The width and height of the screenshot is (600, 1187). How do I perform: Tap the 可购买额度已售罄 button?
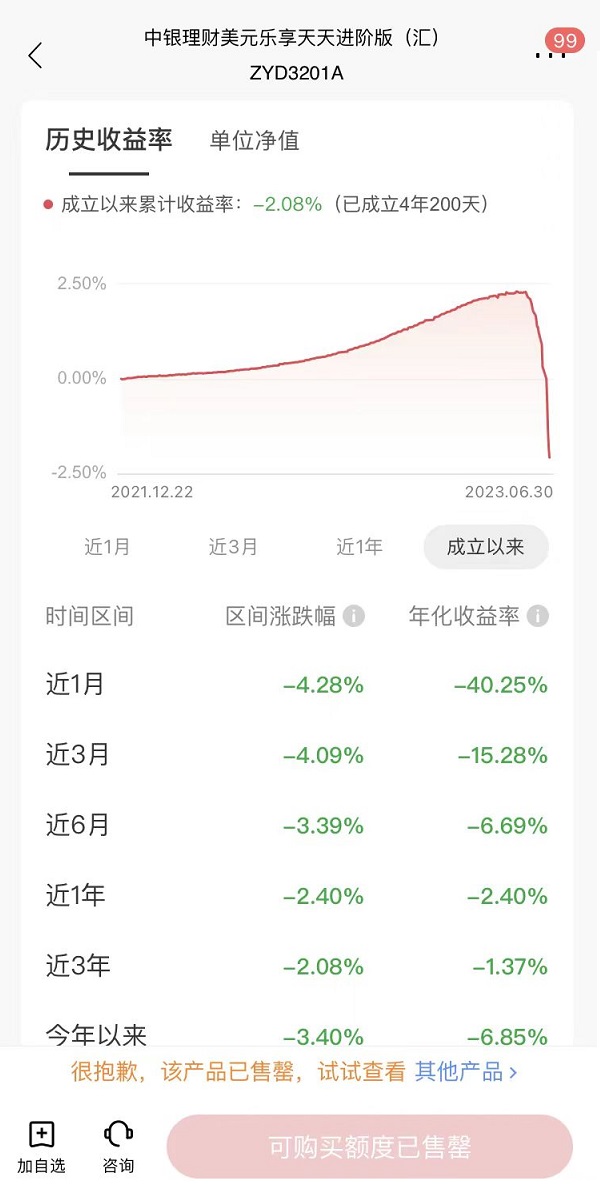[x=369, y=1146]
